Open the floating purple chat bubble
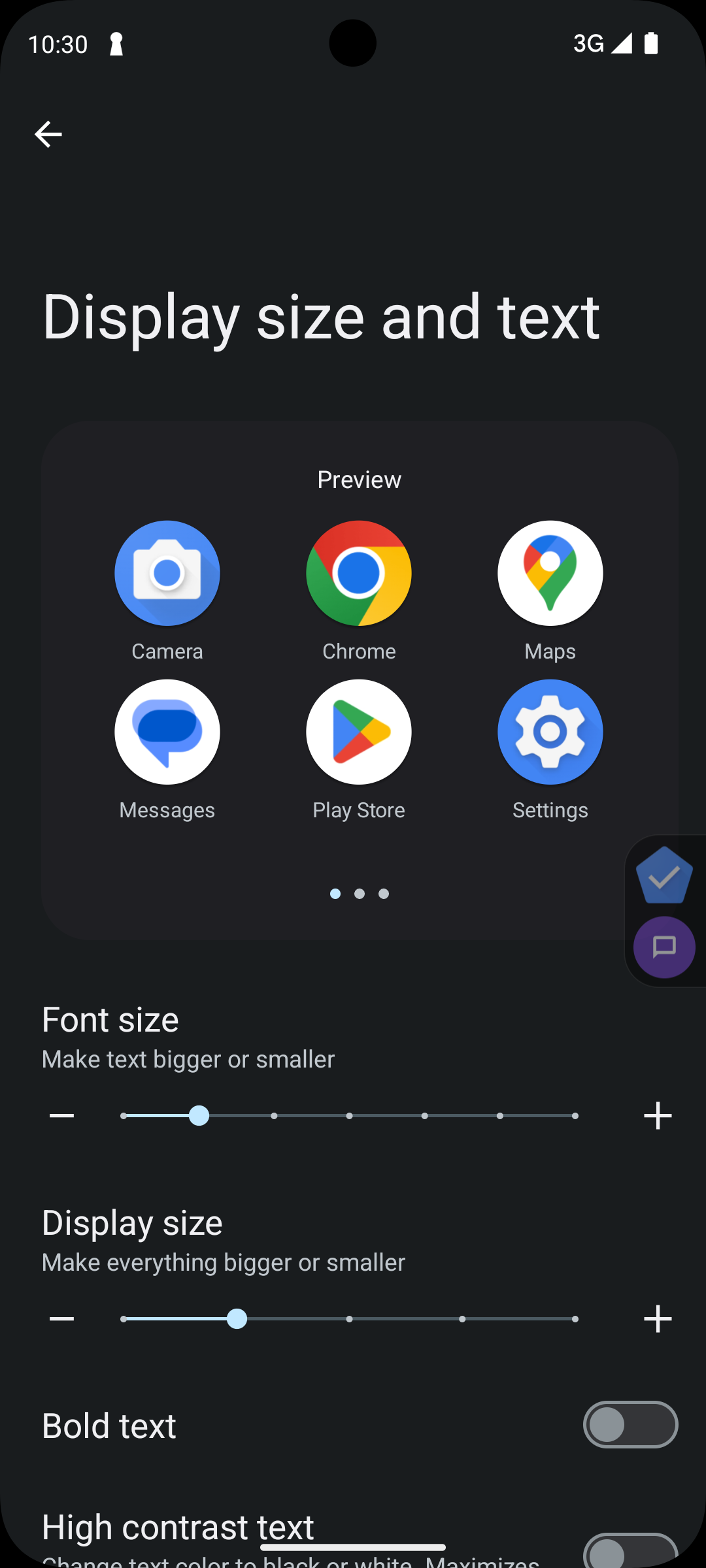Viewport: 706px width, 1568px height. pos(664,947)
